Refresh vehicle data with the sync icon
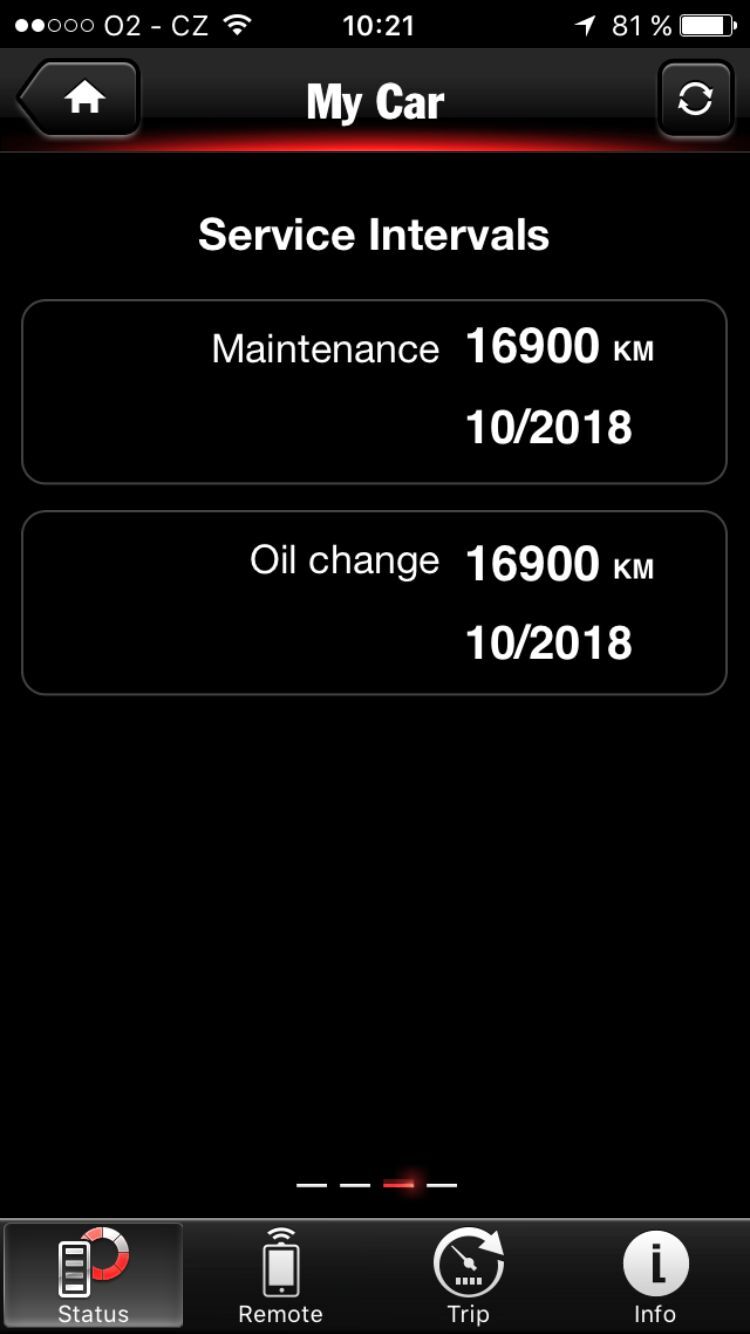This screenshot has height=1334, width=750. pyautogui.click(x=695, y=99)
